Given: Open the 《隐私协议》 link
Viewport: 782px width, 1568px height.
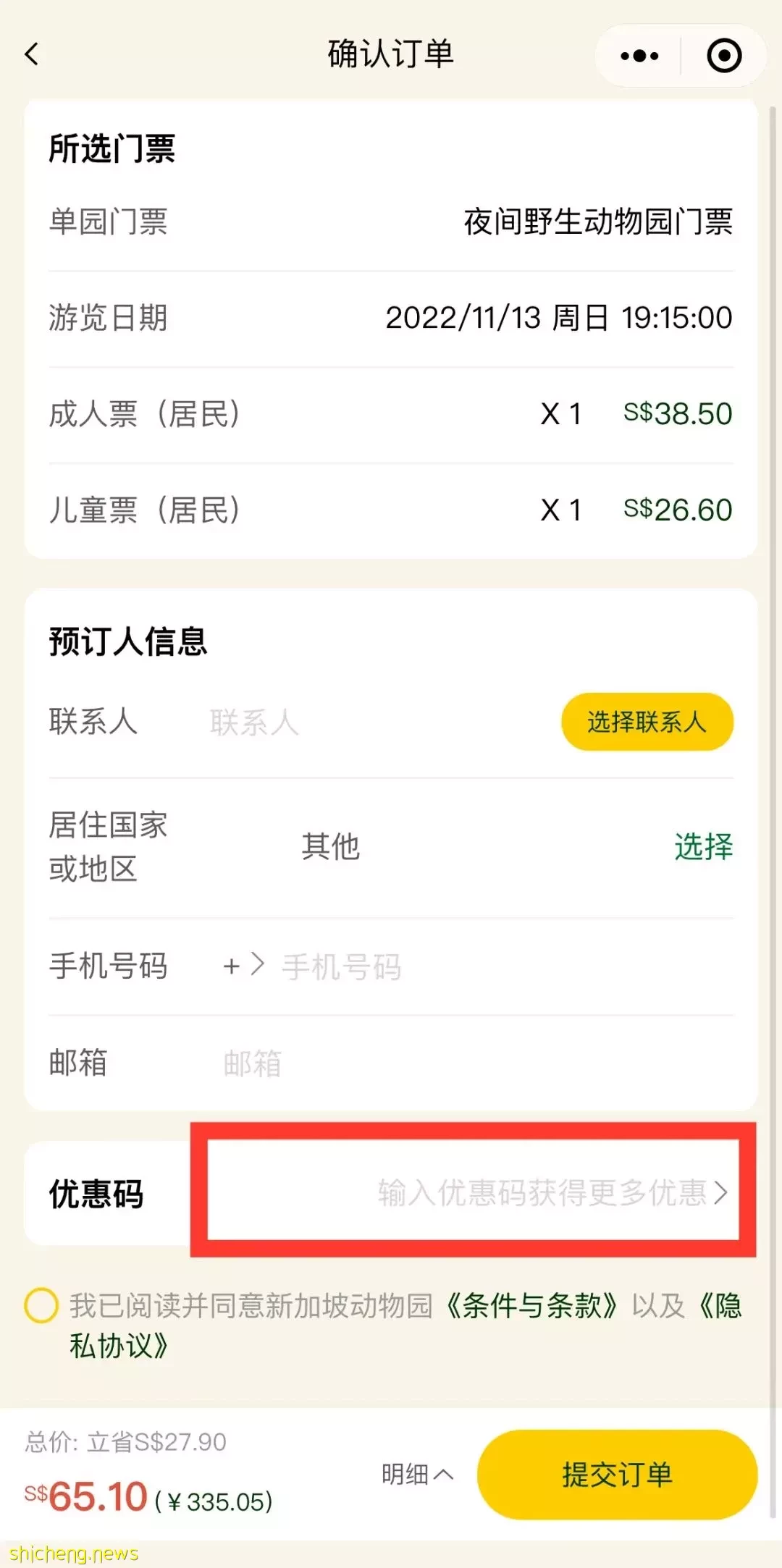Looking at the screenshot, I should point(405,1325).
